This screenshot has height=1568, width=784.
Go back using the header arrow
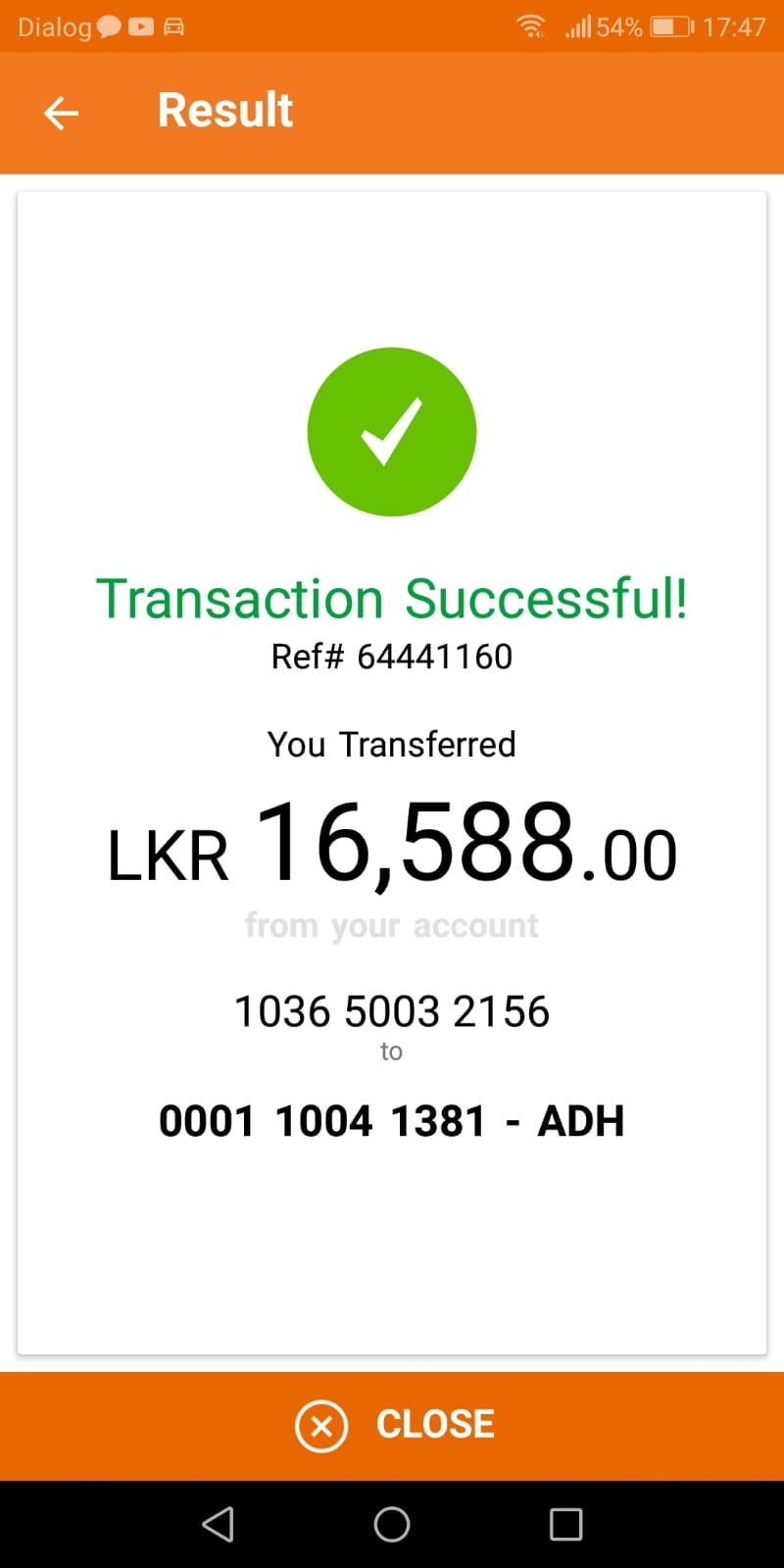tap(61, 113)
